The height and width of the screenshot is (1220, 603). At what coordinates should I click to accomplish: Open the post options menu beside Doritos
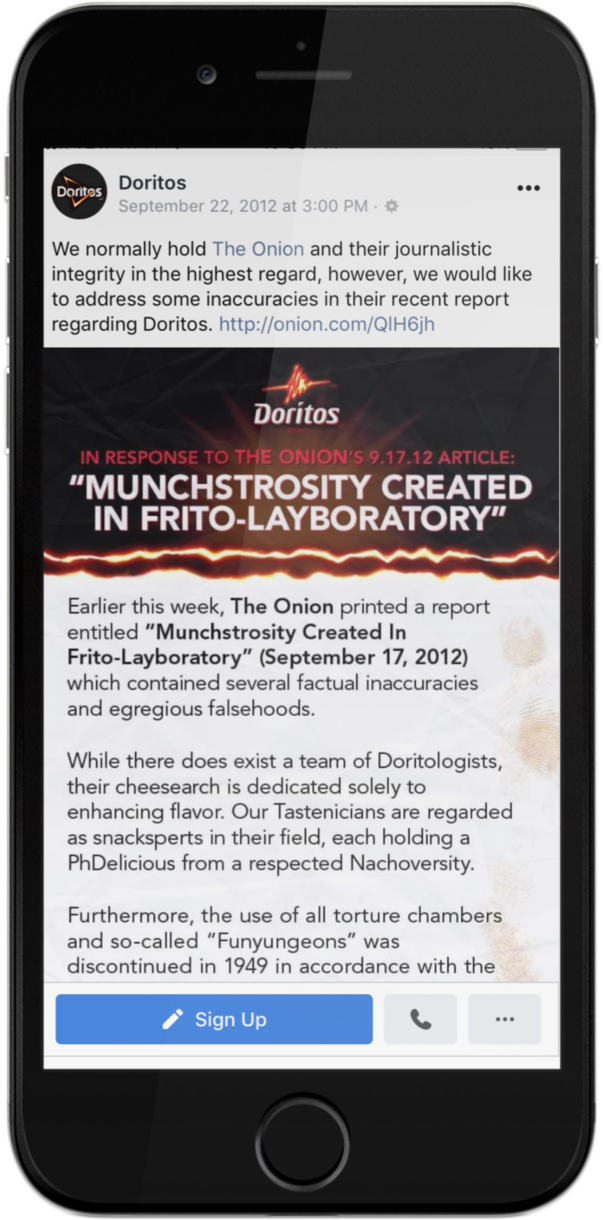click(528, 188)
